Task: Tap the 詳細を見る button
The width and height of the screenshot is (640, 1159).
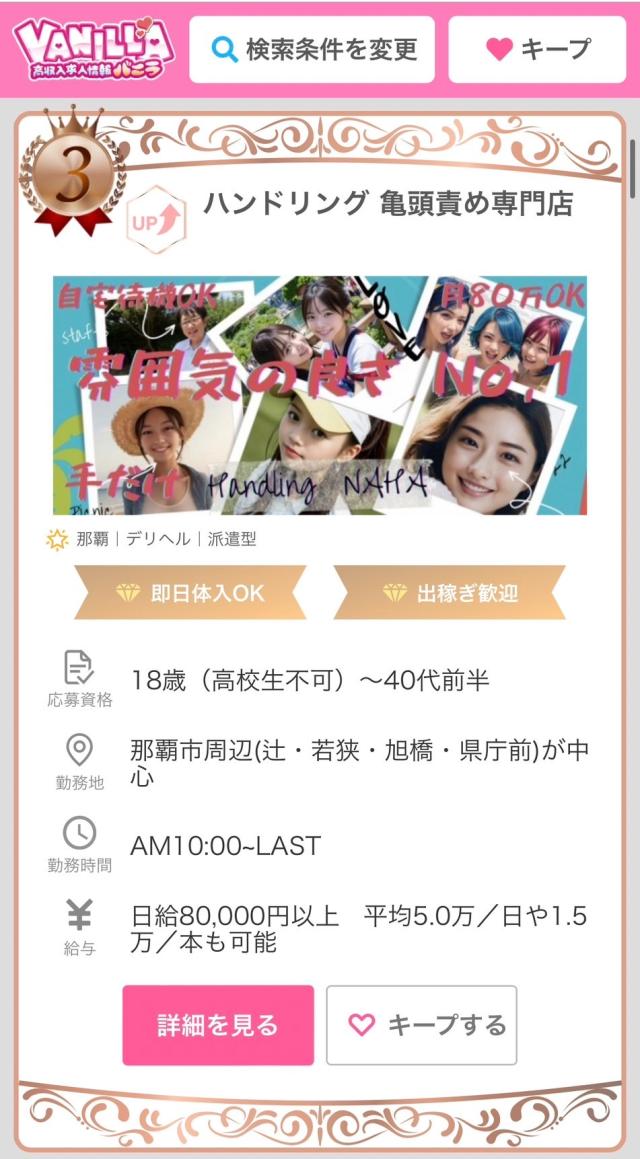Action: 218,1025
